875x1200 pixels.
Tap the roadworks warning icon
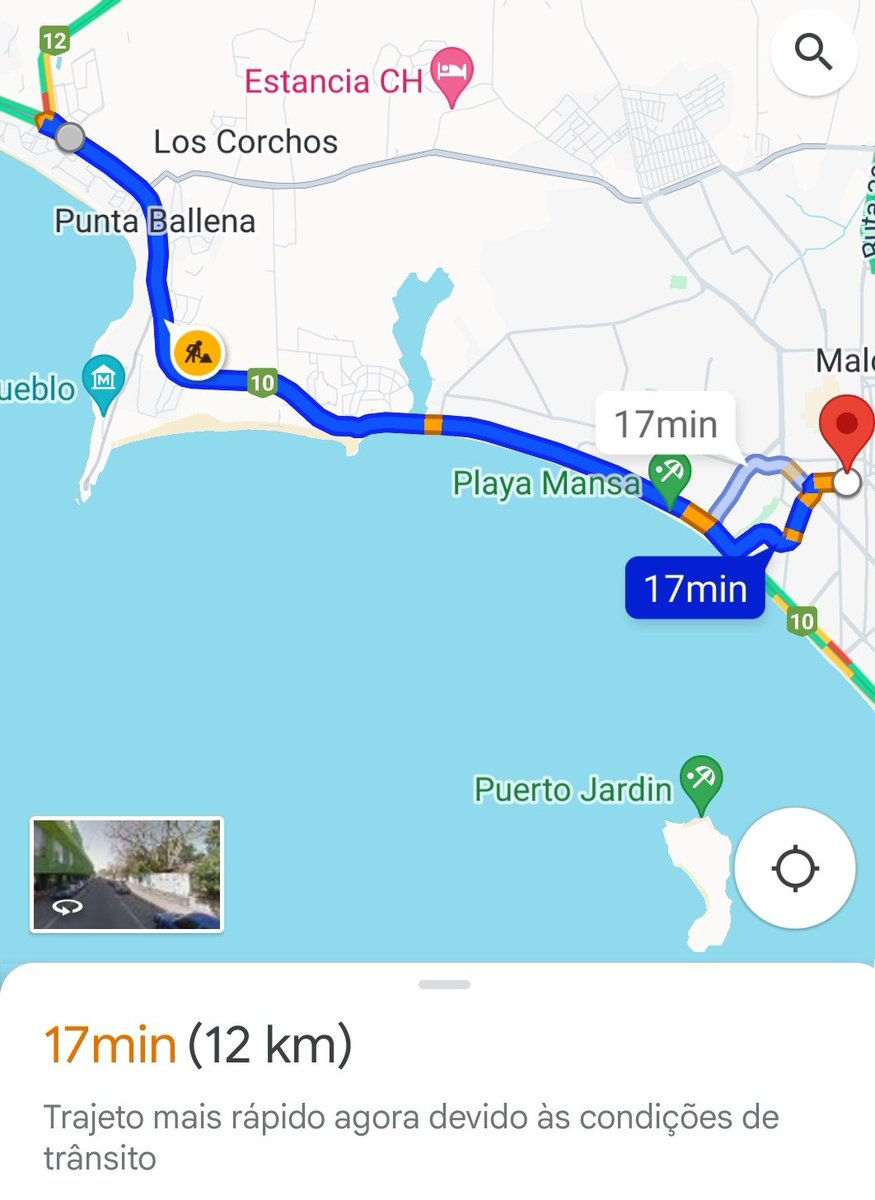click(198, 351)
